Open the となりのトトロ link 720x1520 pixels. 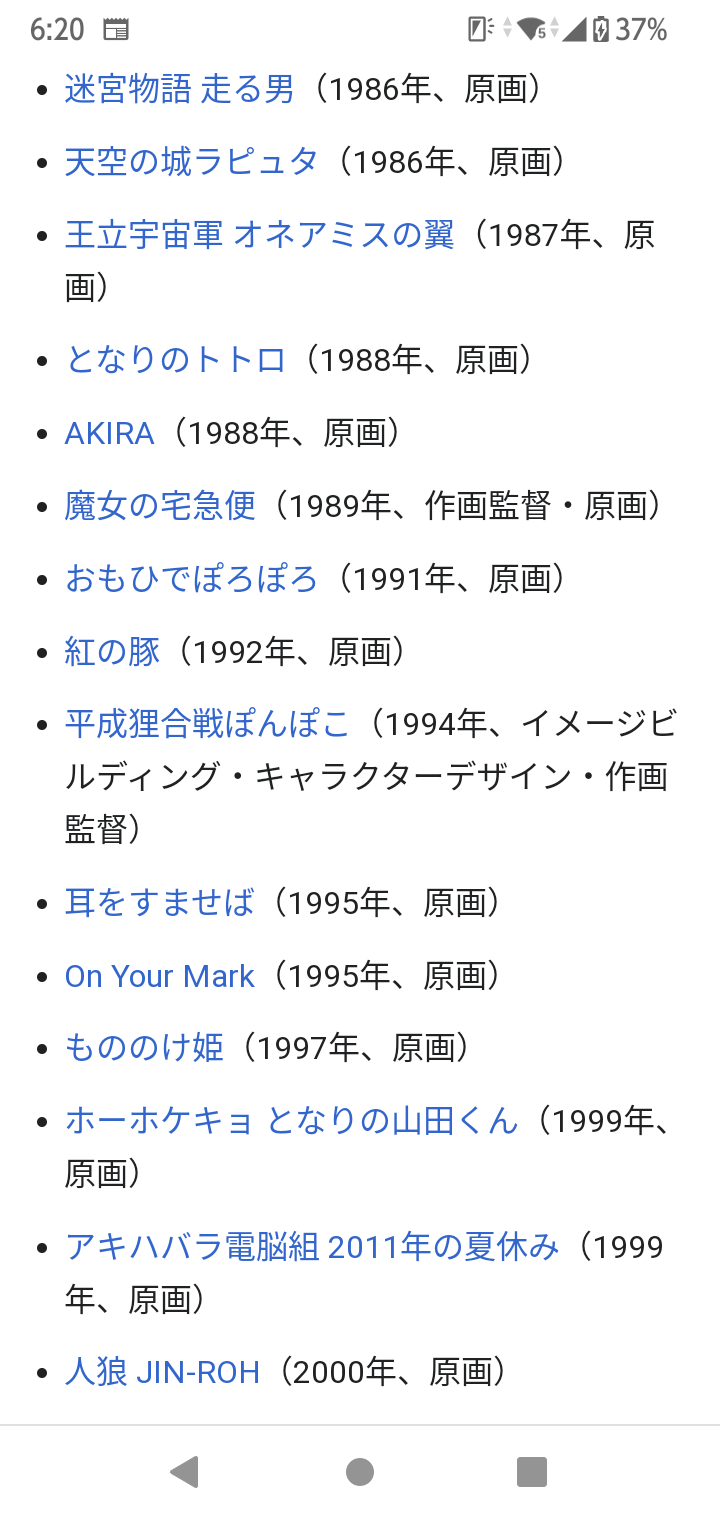[176, 360]
